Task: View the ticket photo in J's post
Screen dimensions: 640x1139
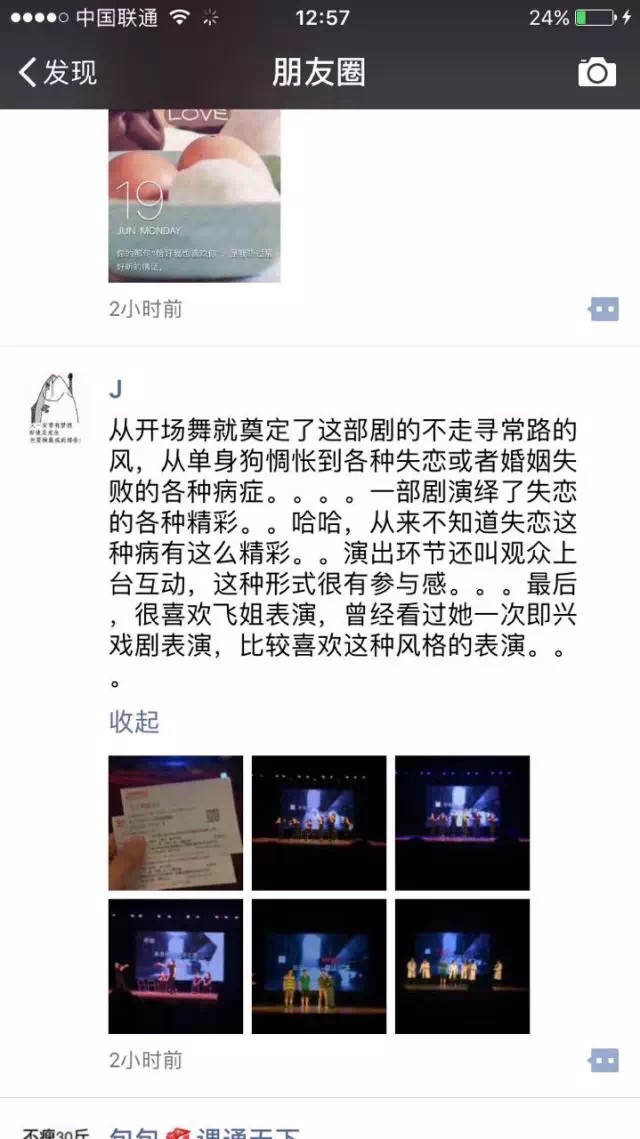Action: pos(176,823)
